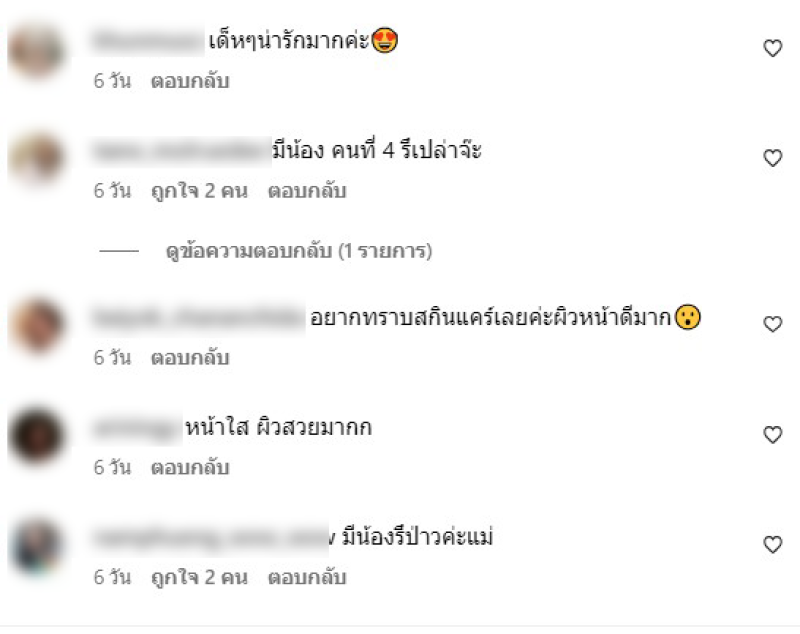Reply to the comment มีน้อง คนที่ 4 รึเปล่าจ๊ะ
Viewport: 800px width, 634px height.
pyautogui.click(x=306, y=191)
